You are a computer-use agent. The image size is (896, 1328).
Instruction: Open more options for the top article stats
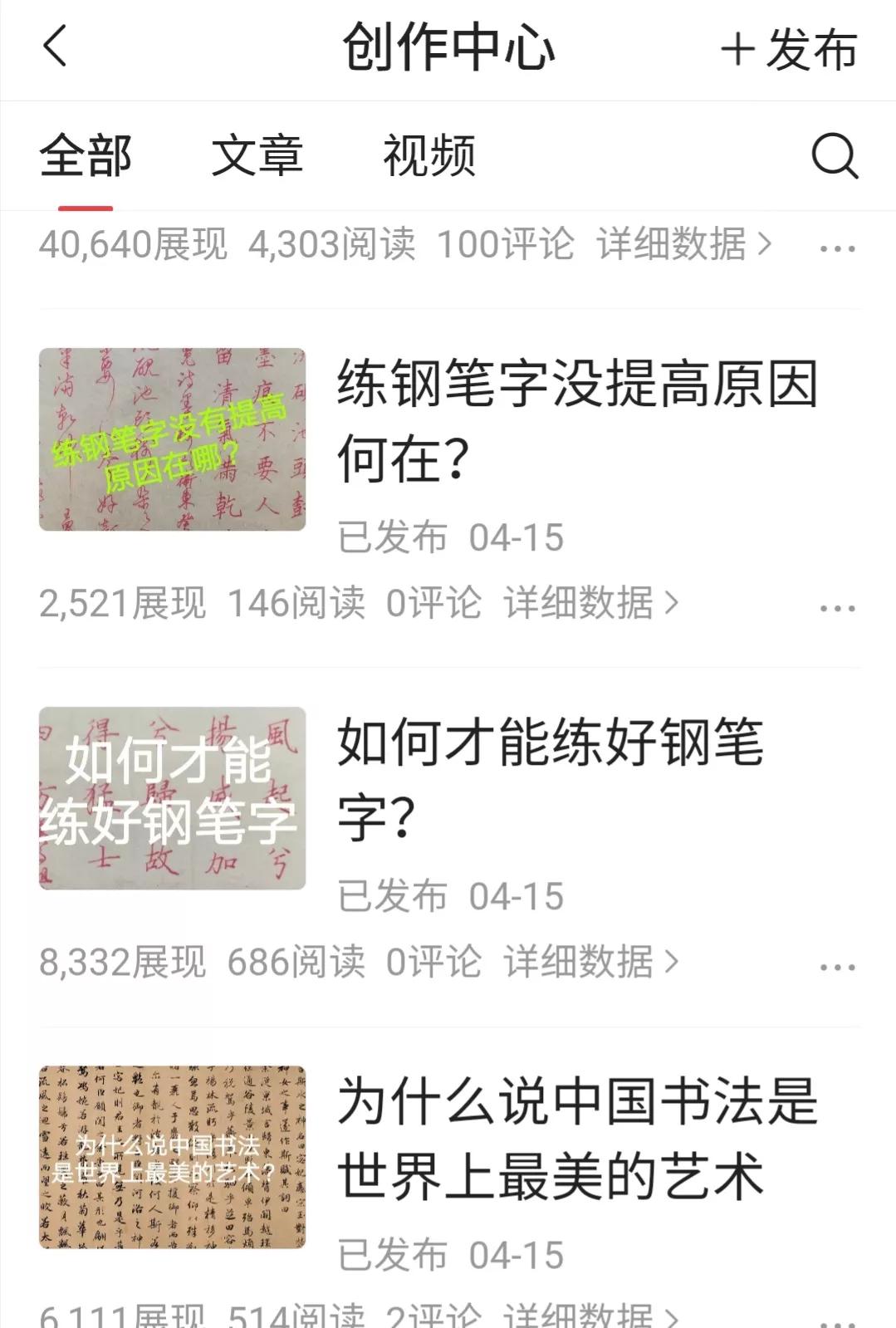[x=838, y=245]
